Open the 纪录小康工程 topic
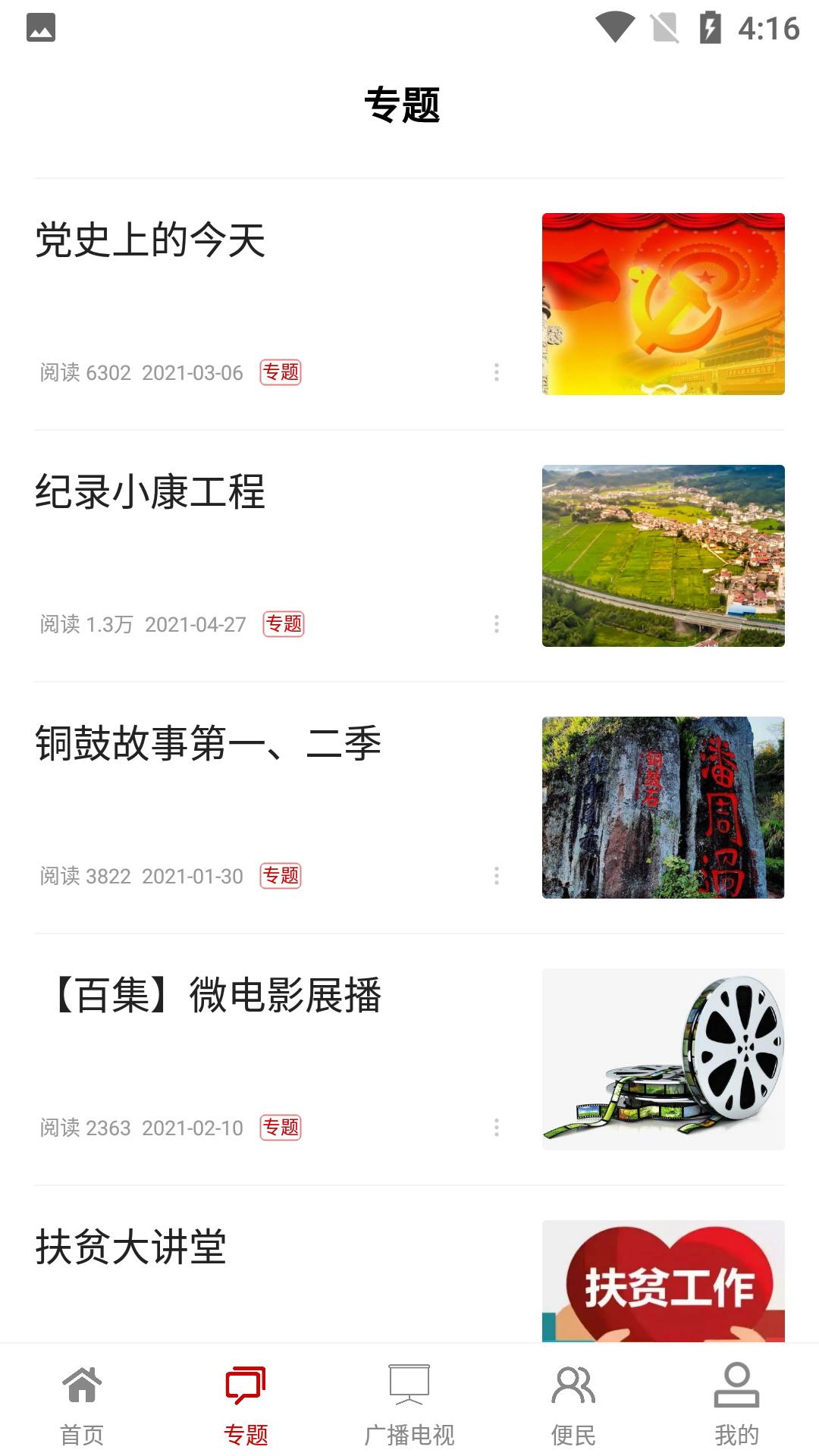Screen dimensions: 819x1456 point(150,492)
